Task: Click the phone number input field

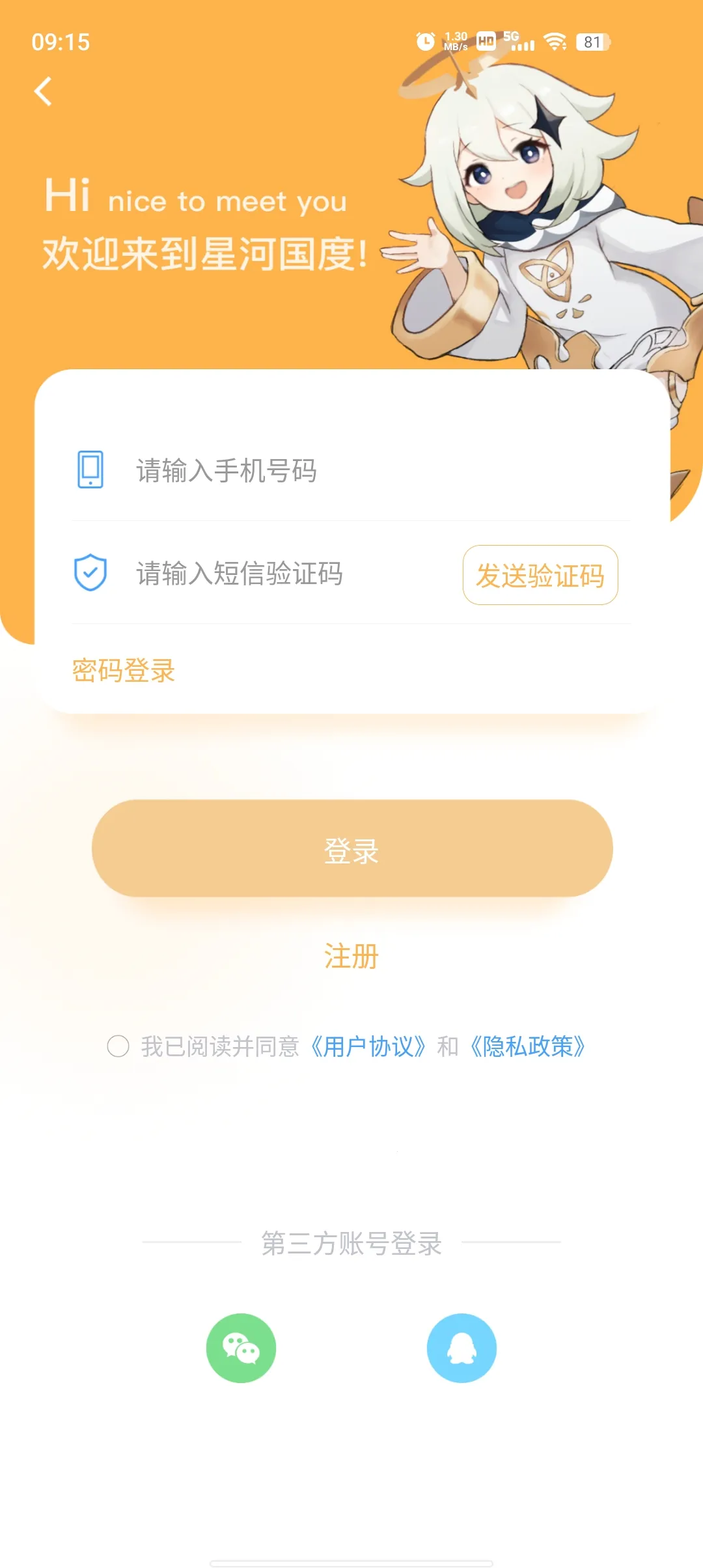Action: pyautogui.click(x=260, y=470)
